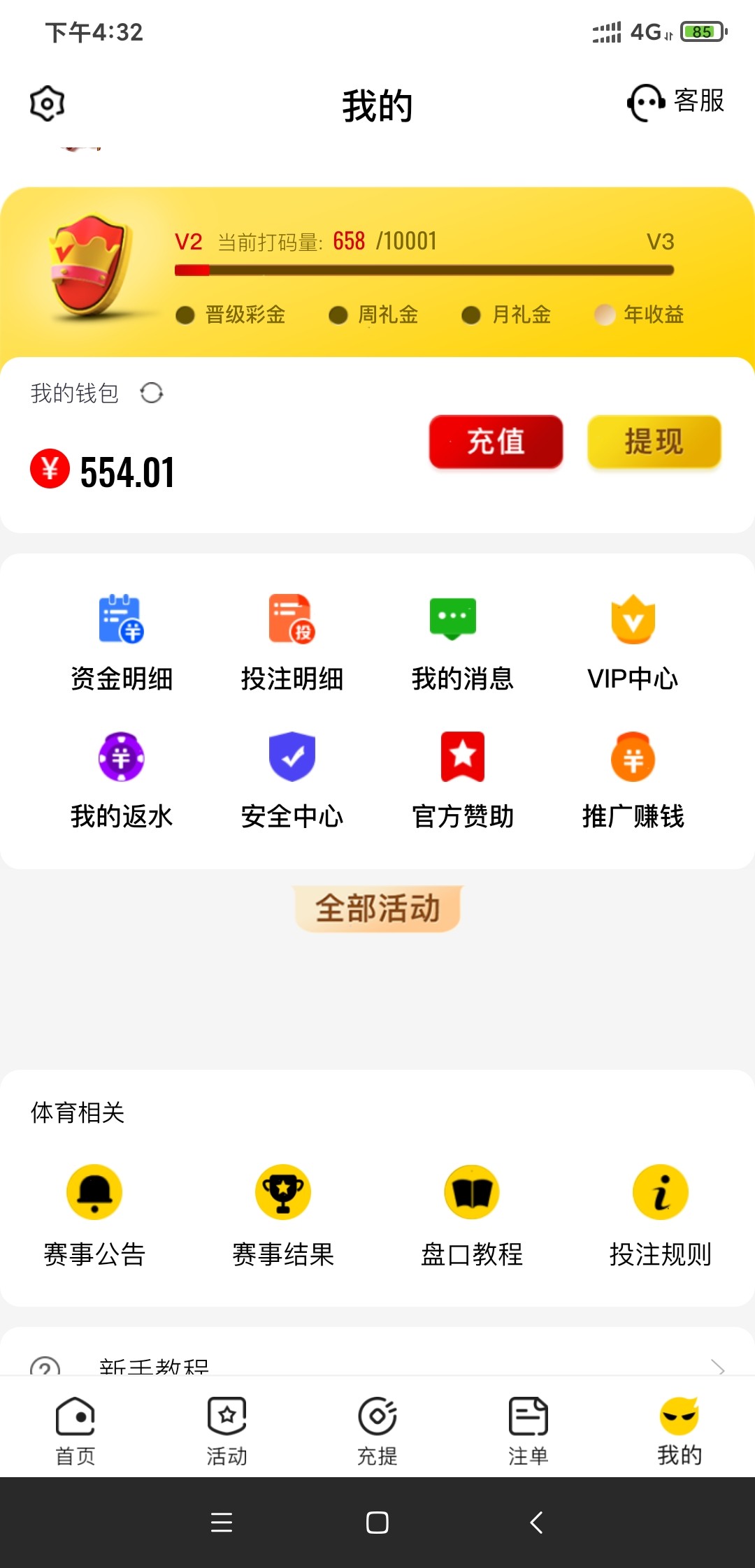Switch to the 注单 tab

coord(528,1430)
